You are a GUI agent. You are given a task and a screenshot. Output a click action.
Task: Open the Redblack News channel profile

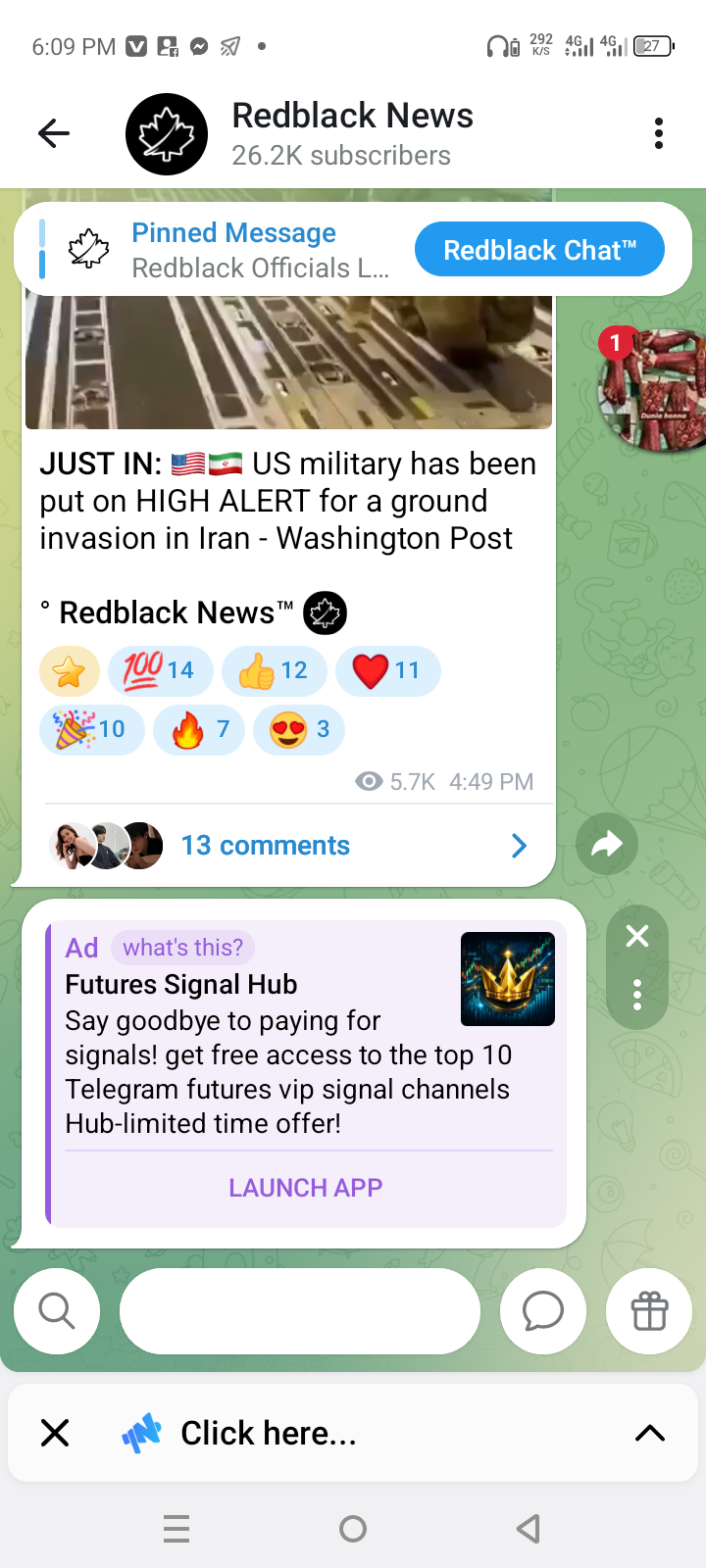351,133
